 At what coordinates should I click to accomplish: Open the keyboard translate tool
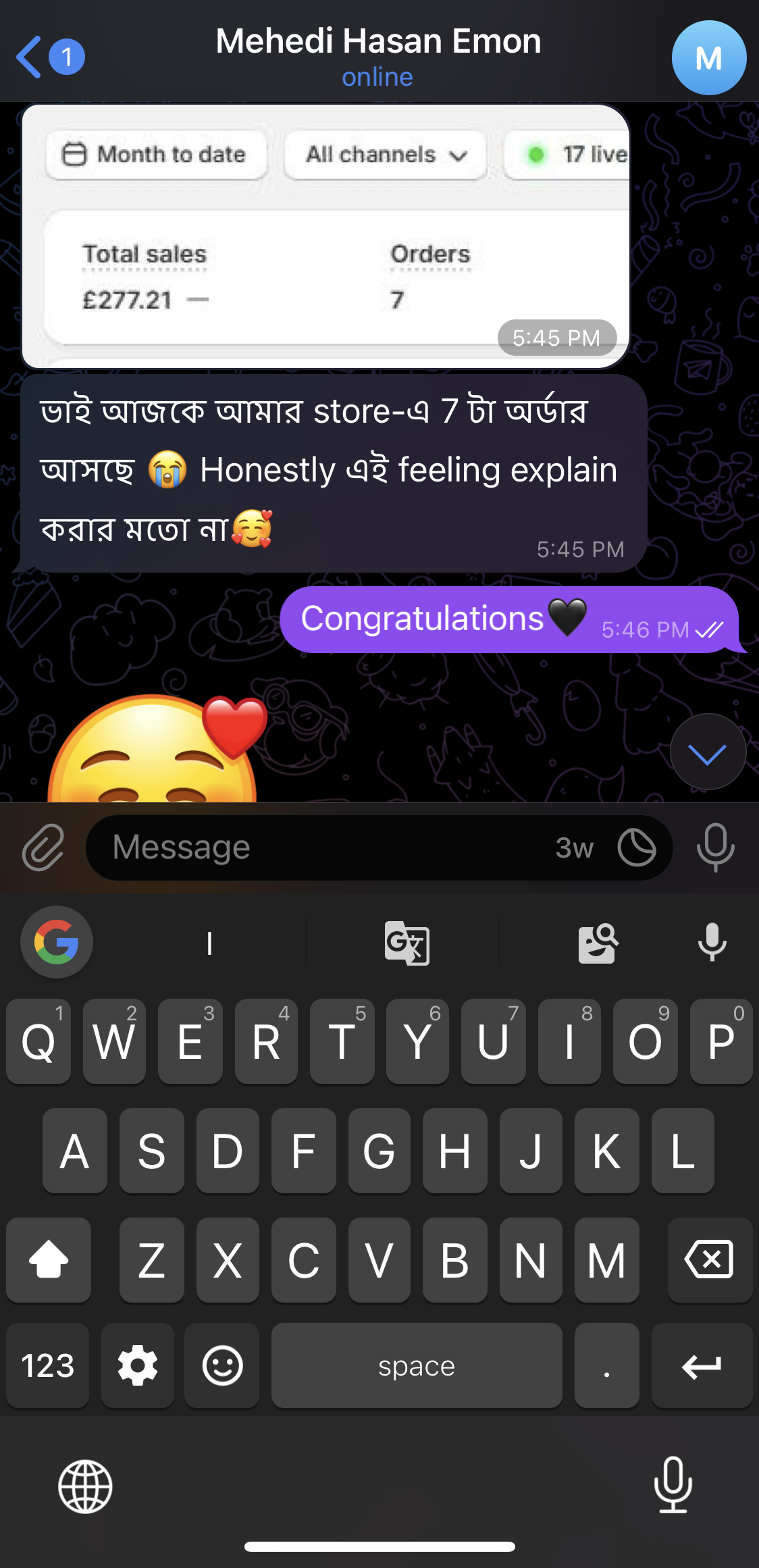pos(407,943)
